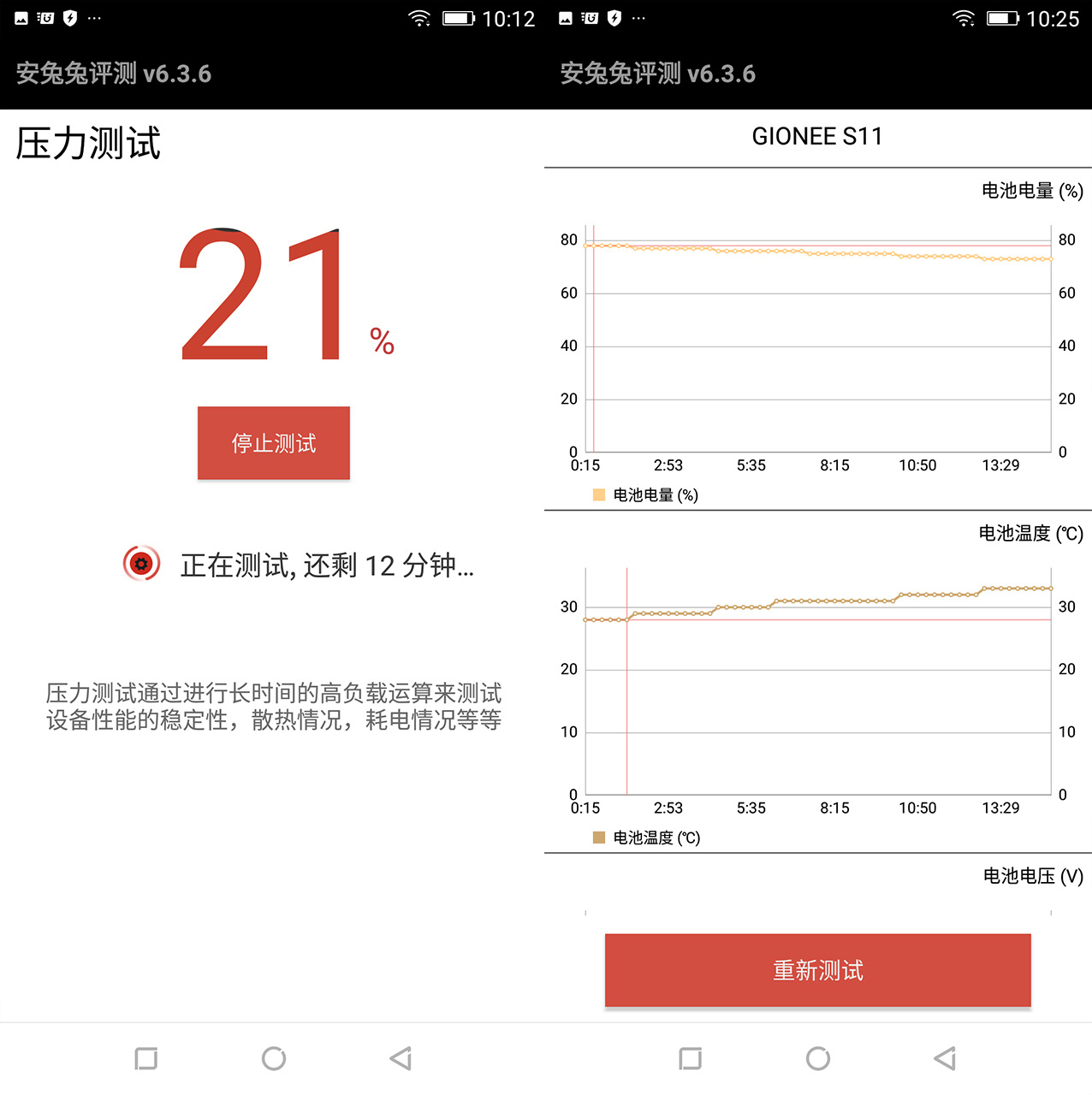1092x1095 pixels.
Task: Tap the gallery notification icon in the status bar
Action: (21, 18)
